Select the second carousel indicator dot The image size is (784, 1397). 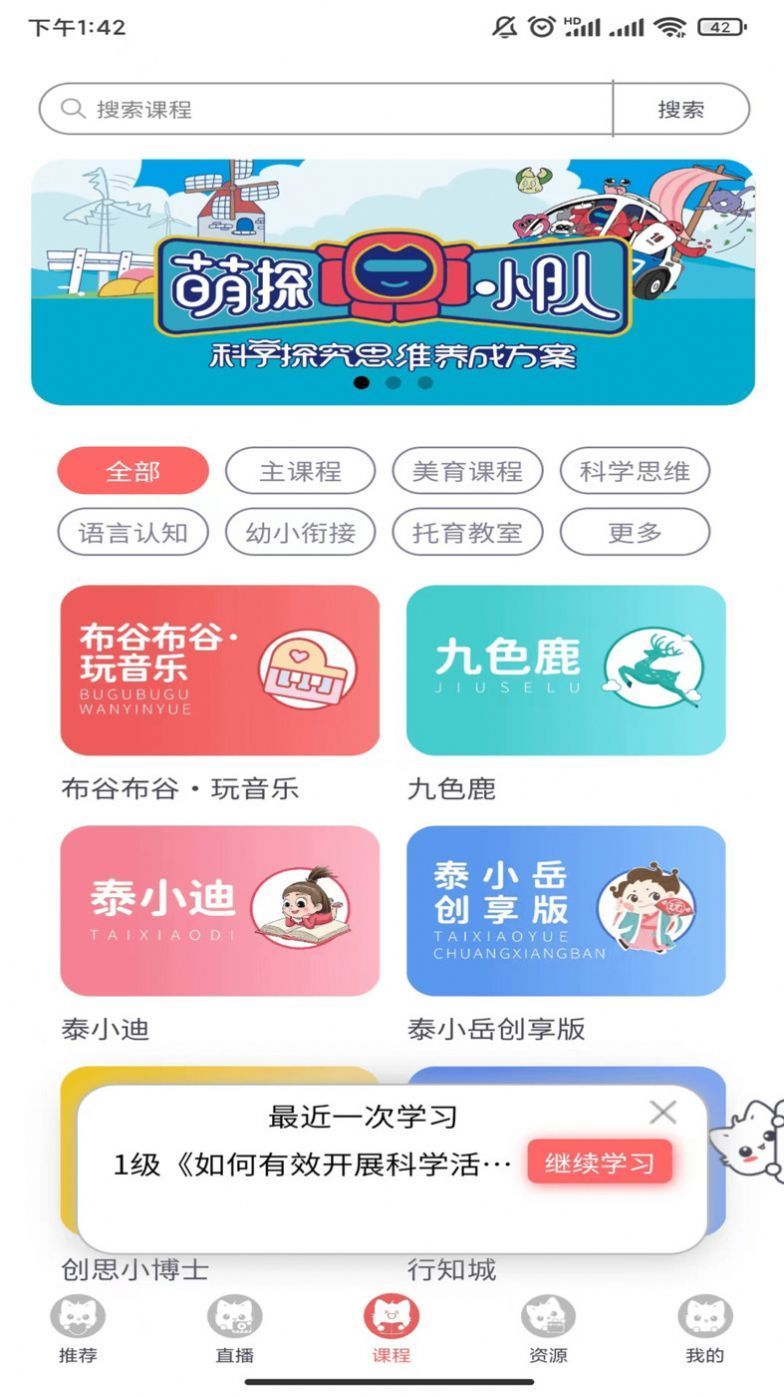392,383
